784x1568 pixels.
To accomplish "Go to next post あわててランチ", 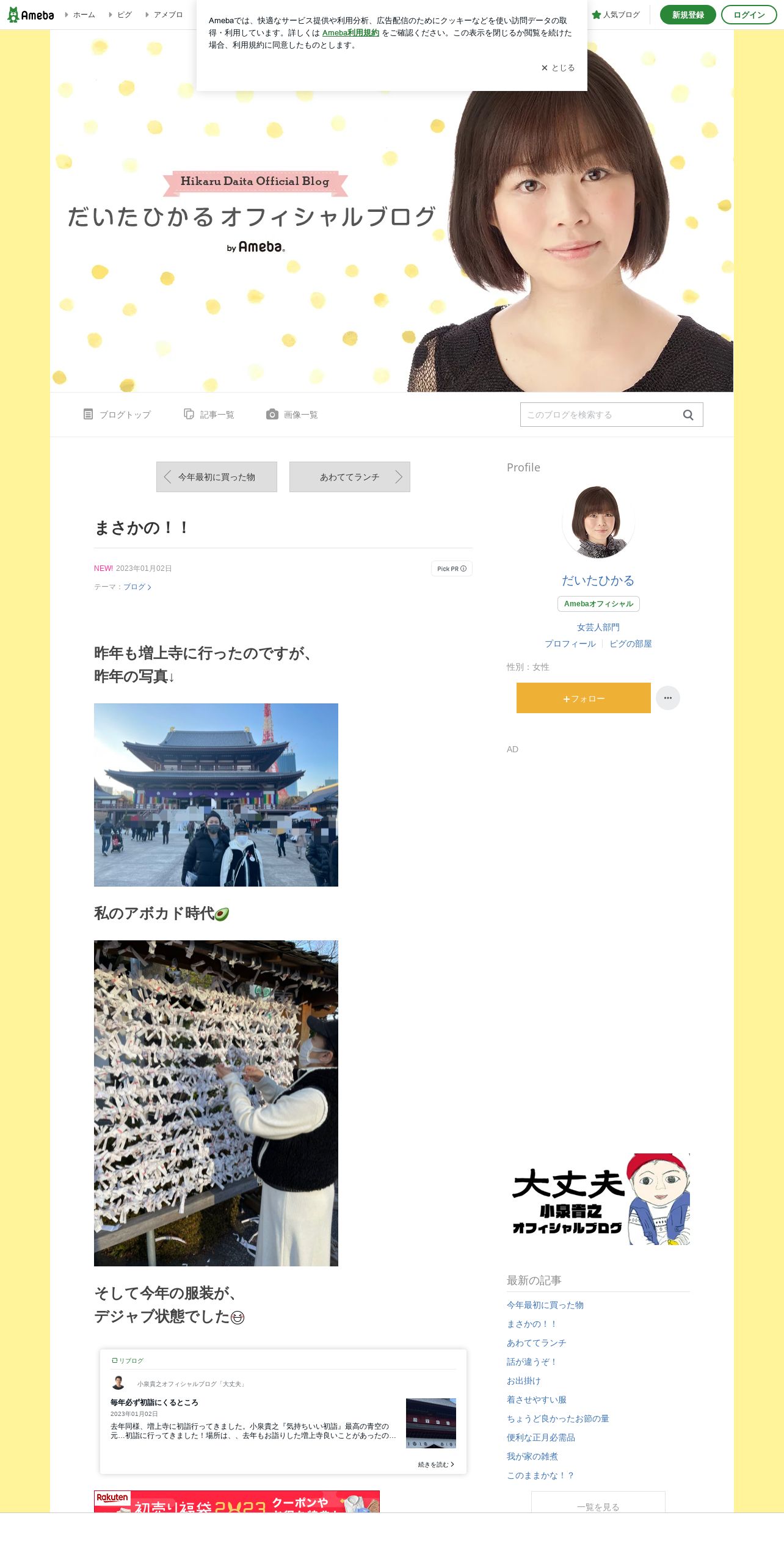I will [x=350, y=477].
